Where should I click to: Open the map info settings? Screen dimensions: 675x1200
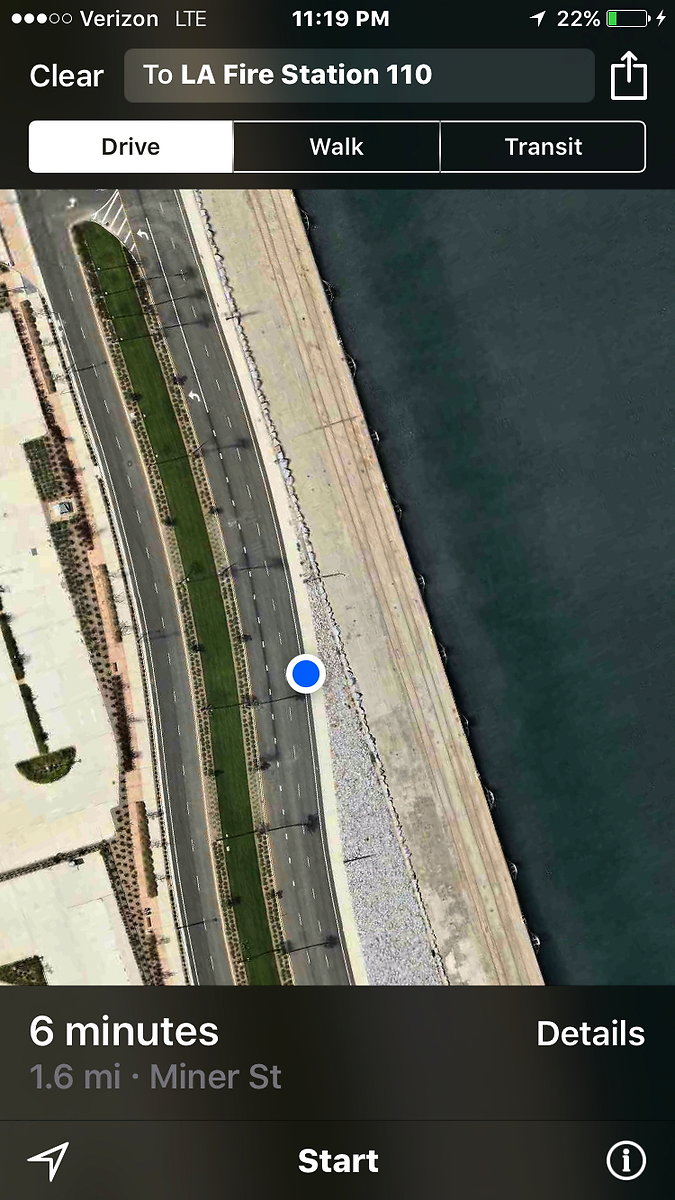626,1161
